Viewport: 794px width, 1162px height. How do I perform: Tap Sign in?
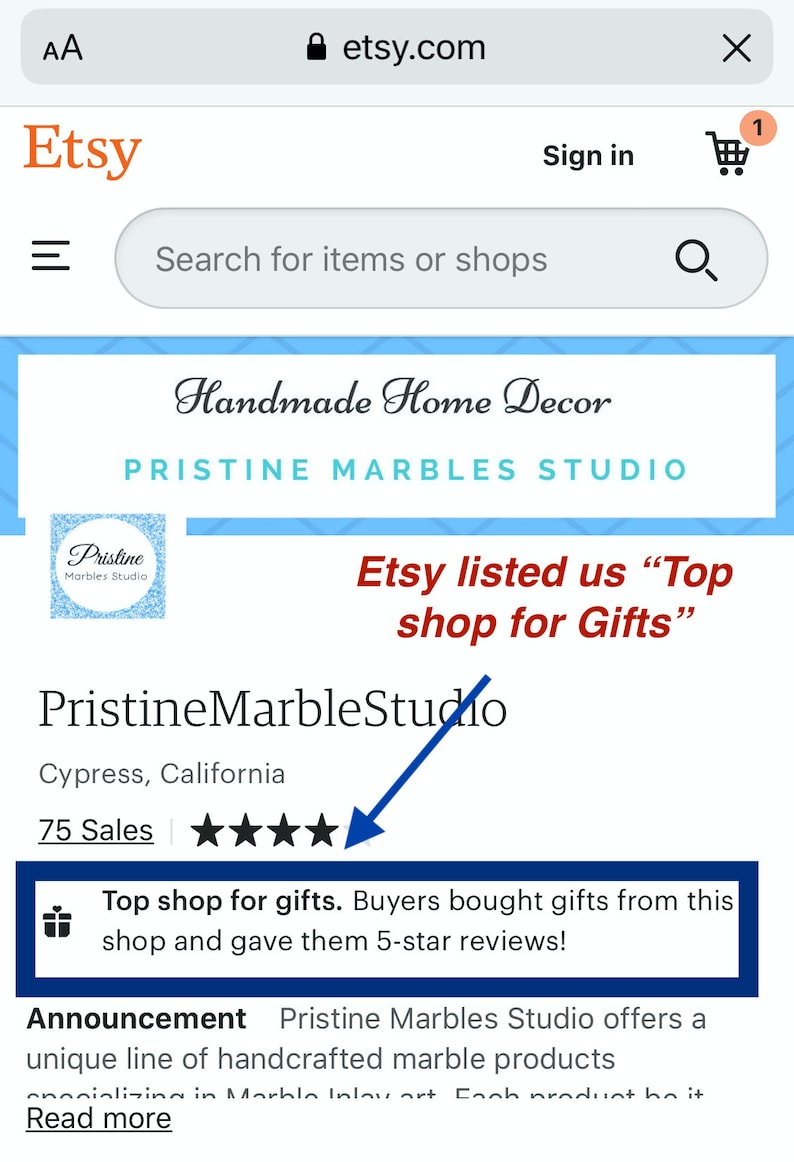588,156
